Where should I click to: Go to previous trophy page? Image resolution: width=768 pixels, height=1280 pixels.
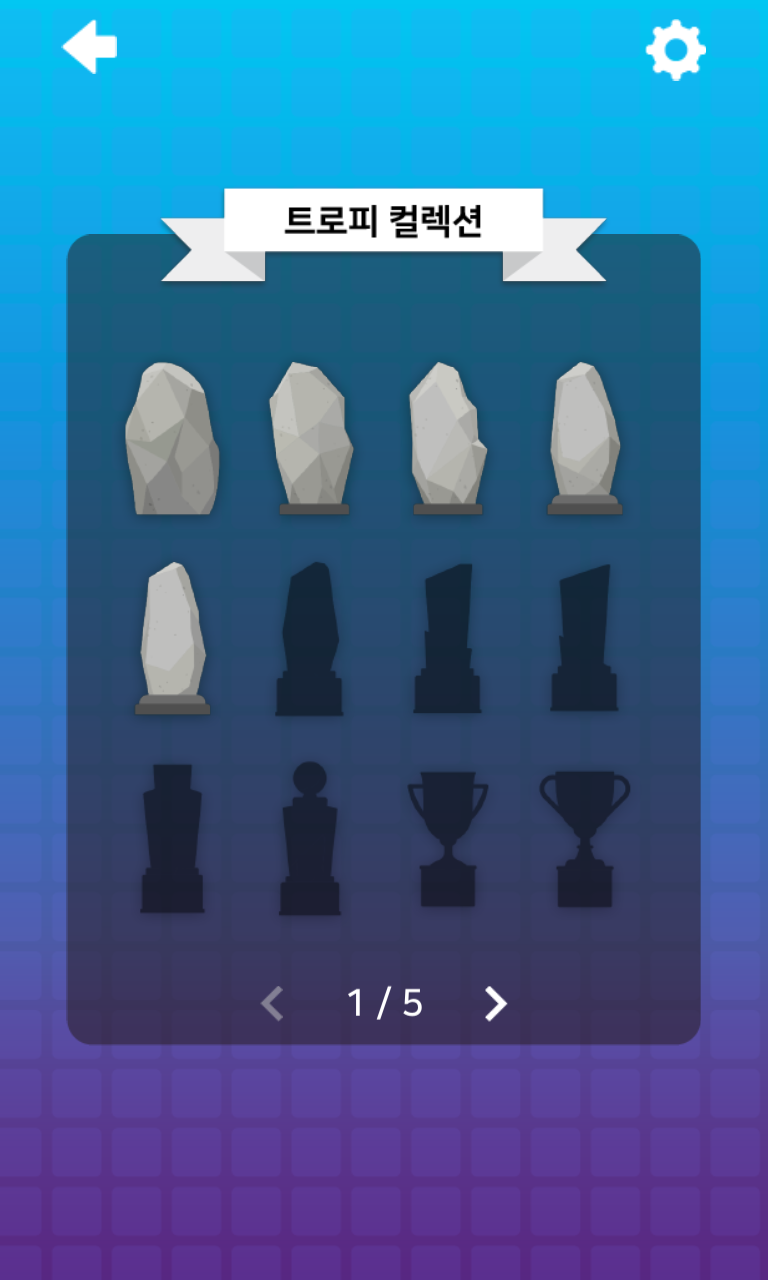(x=272, y=1003)
